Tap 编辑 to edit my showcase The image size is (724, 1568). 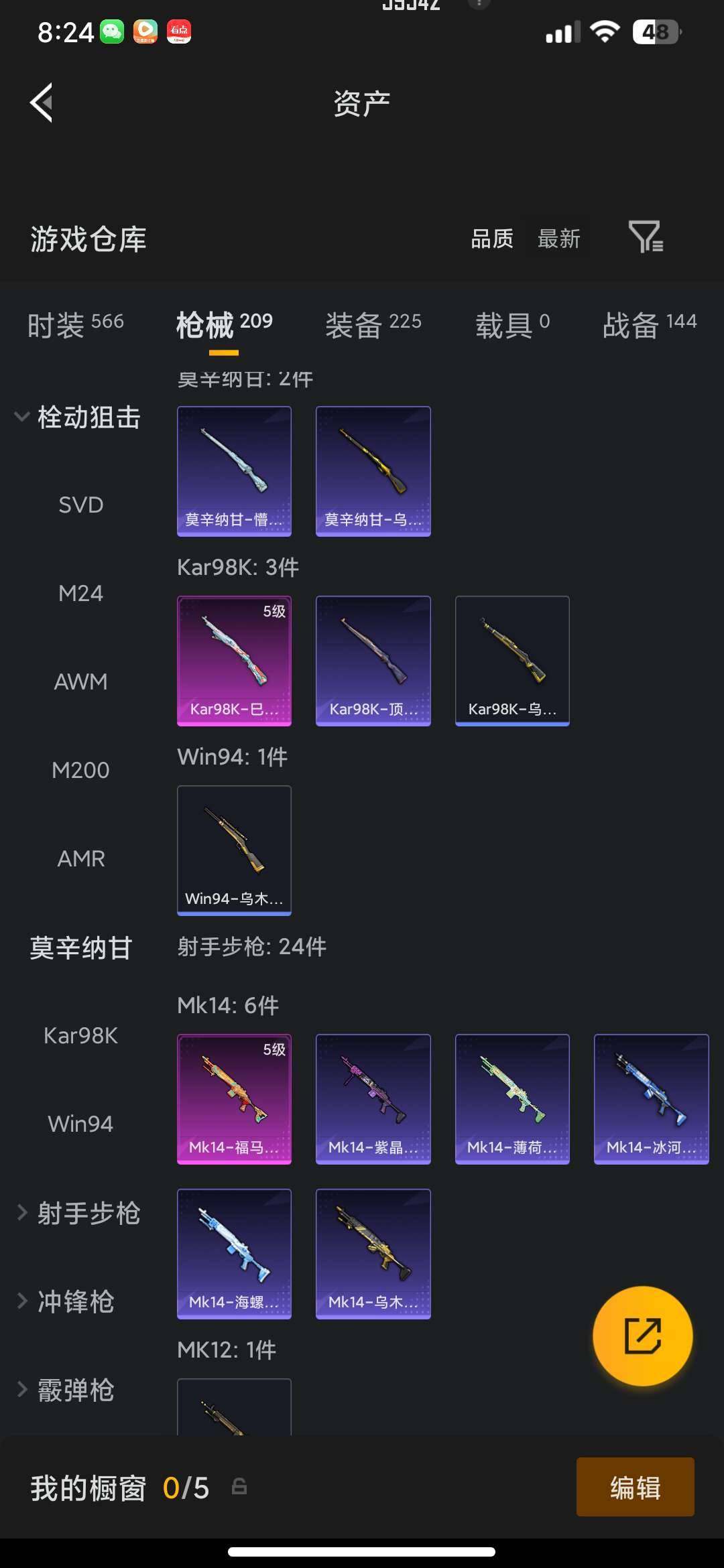[635, 1487]
